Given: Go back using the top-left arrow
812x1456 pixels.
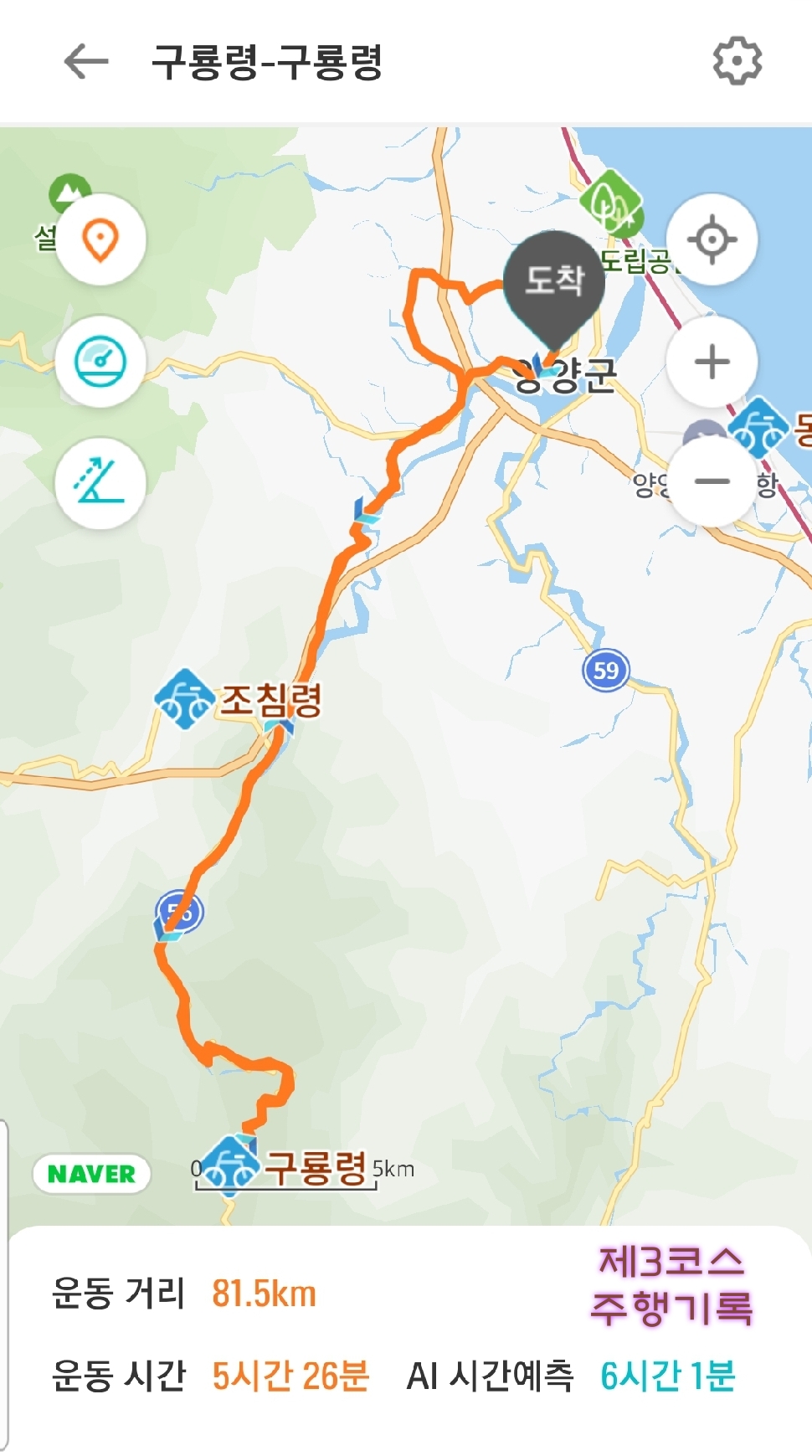Looking at the screenshot, I should coord(85,62).
